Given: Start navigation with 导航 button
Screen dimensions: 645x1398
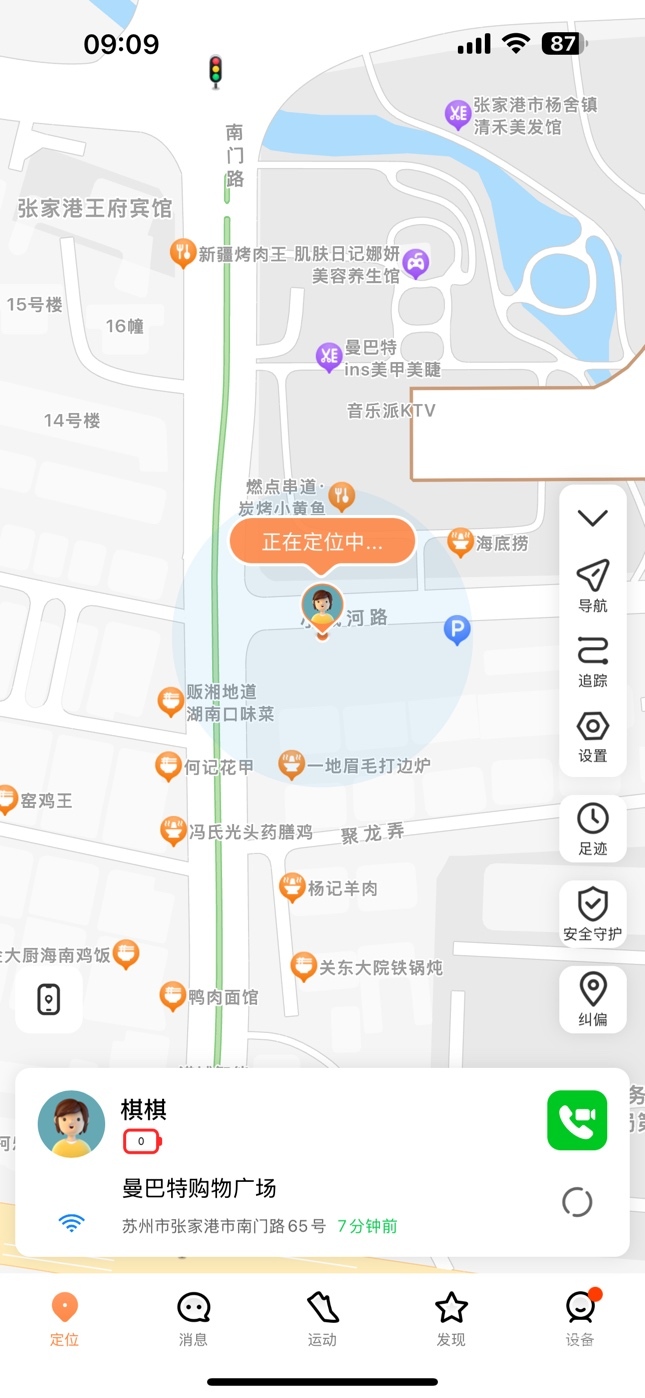Looking at the screenshot, I should pyautogui.click(x=593, y=586).
